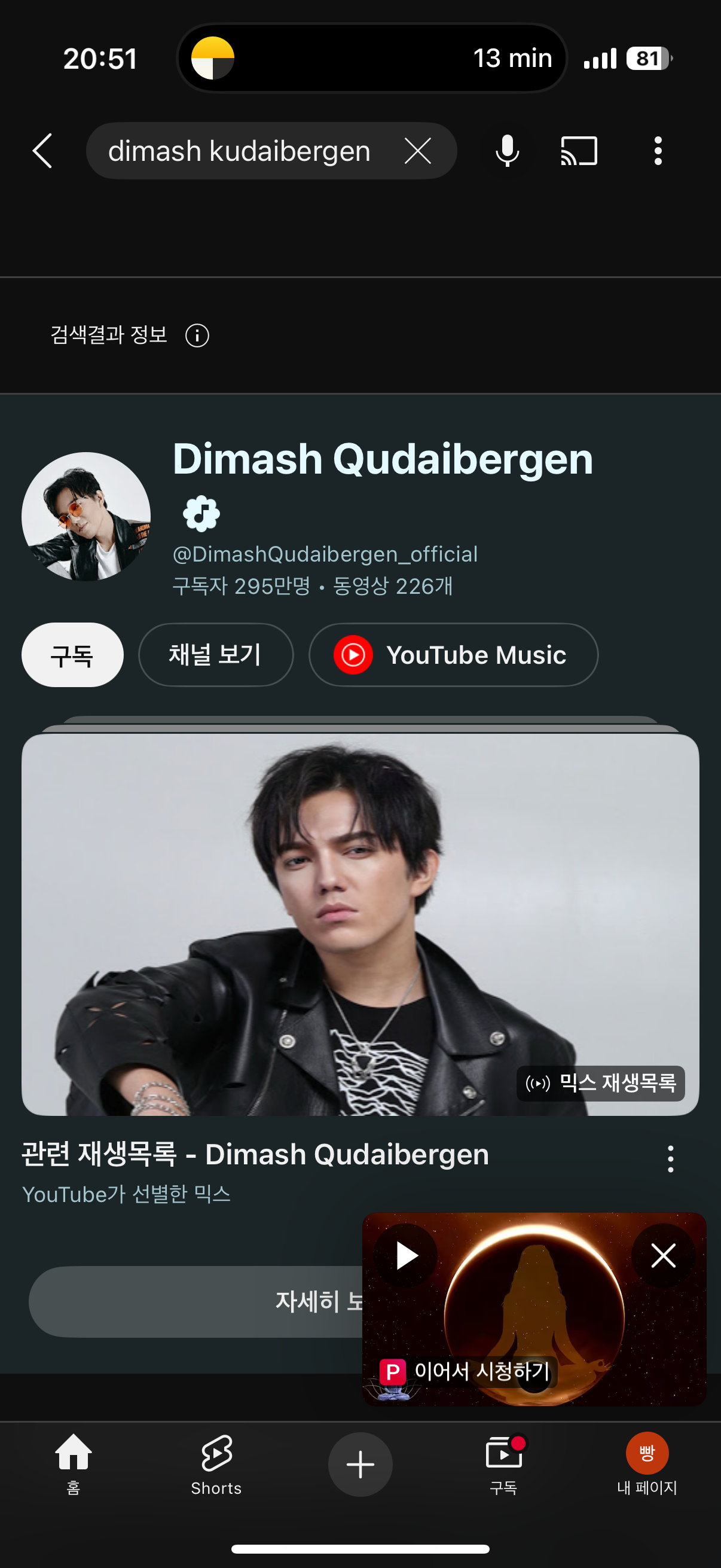721x1568 pixels.
Task: Tap 채널 보기 to view the channel
Action: click(215, 655)
